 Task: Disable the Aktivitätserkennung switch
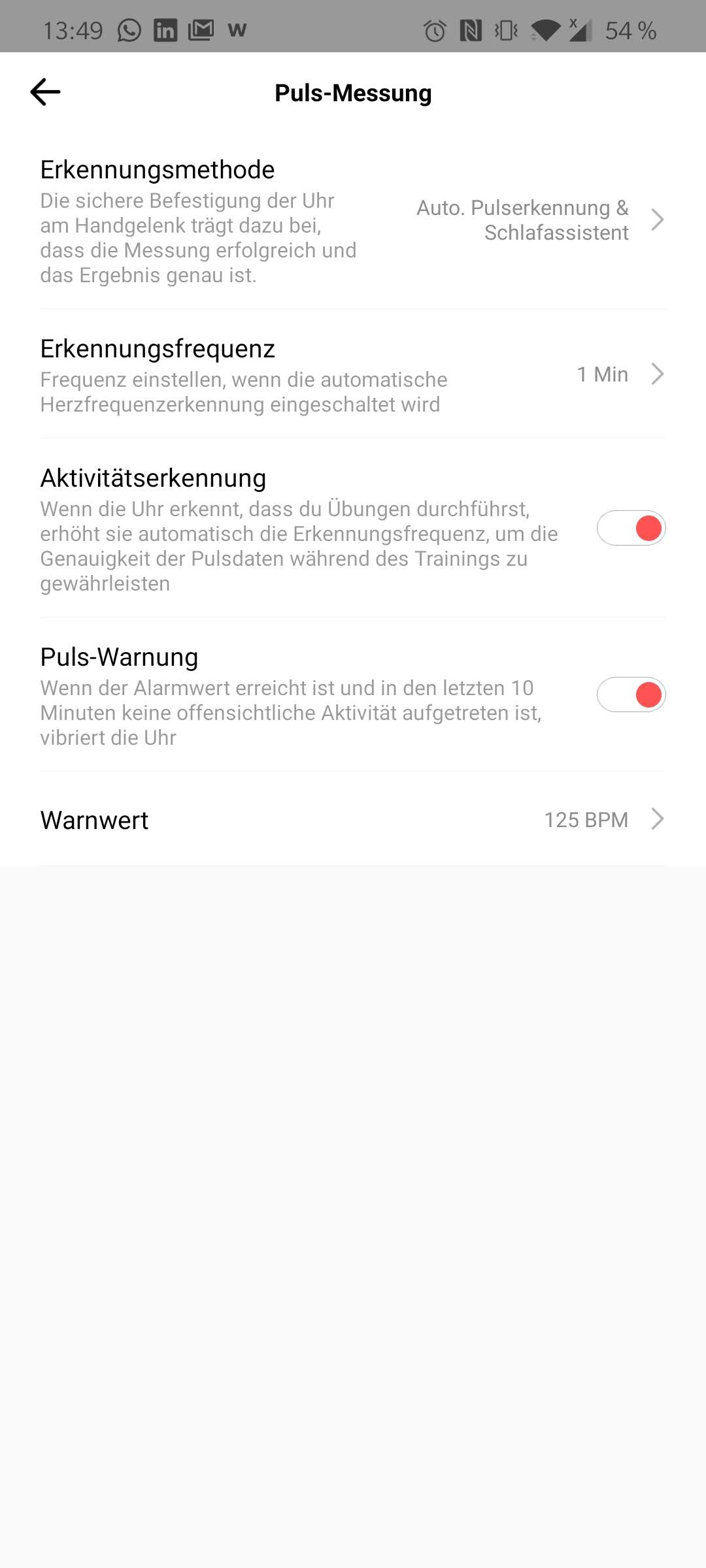[x=631, y=528]
